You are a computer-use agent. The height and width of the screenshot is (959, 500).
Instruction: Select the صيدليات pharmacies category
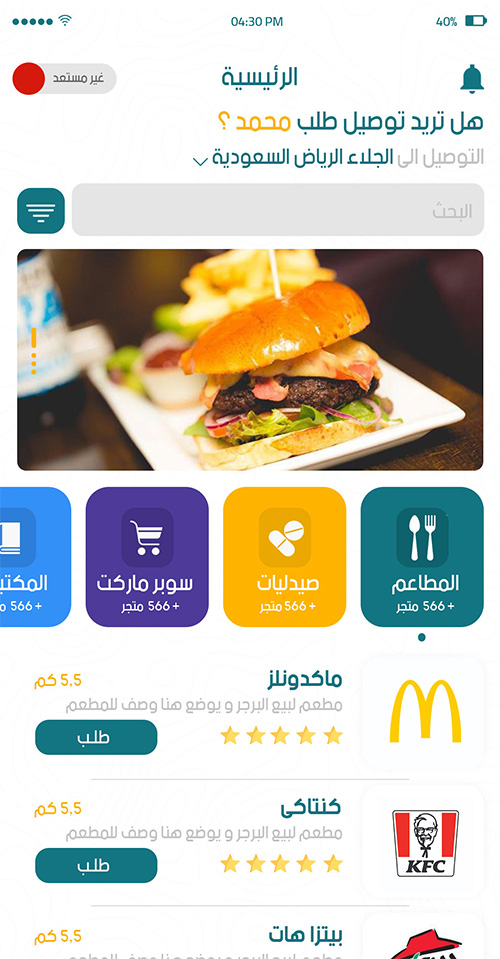[285, 557]
